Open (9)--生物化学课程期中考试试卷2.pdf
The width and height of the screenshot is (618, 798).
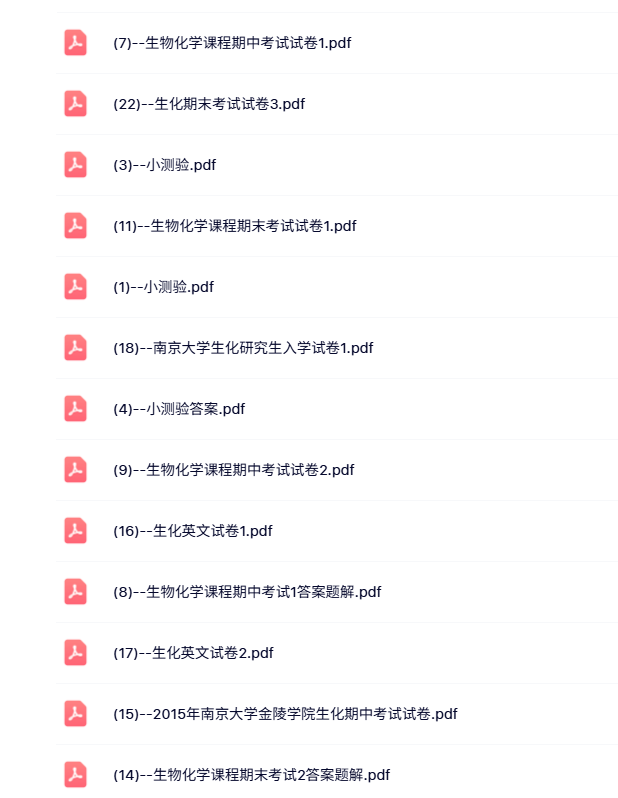coord(233,470)
